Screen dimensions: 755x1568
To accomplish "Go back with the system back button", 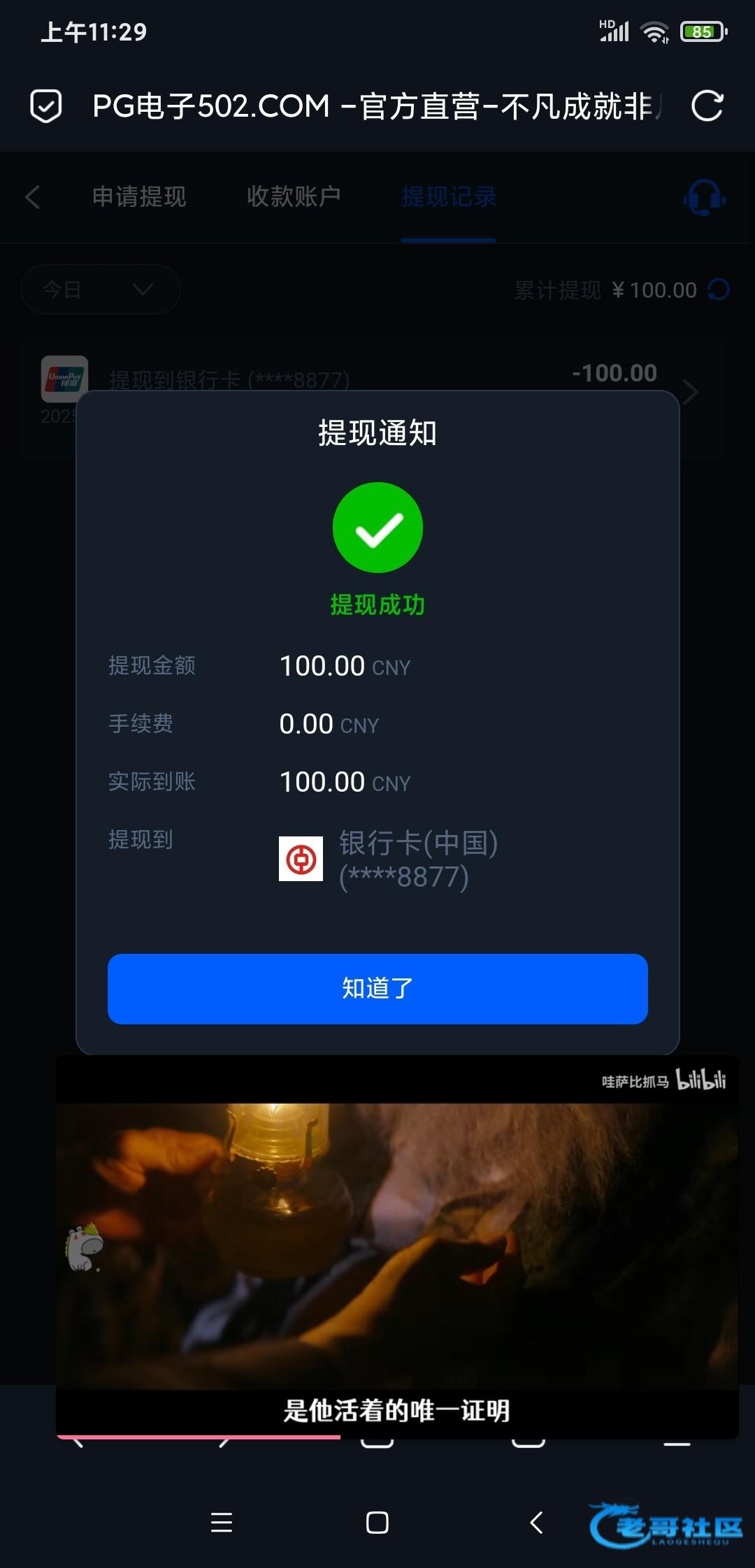I will (536, 1522).
